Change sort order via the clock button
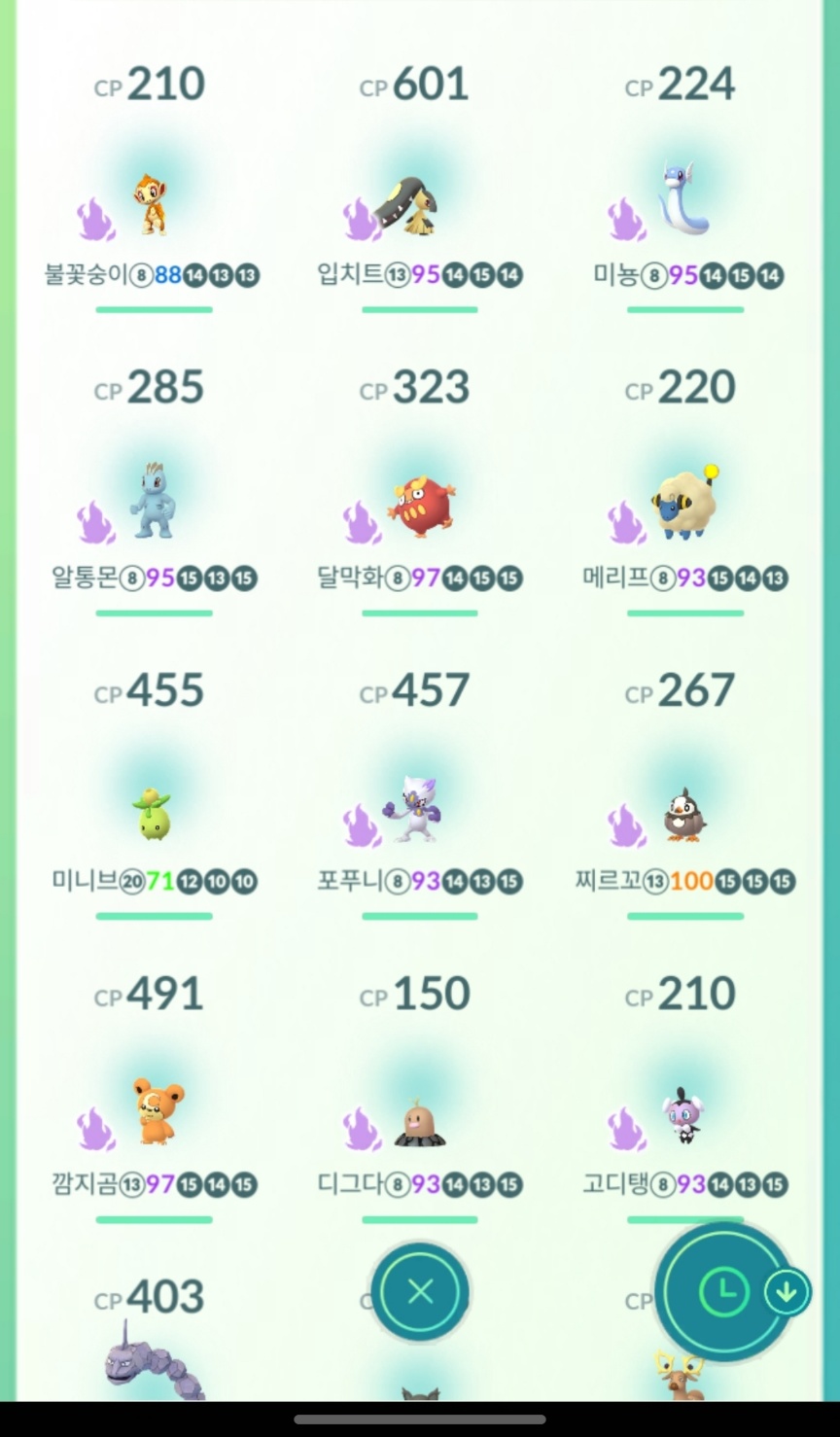 (x=724, y=1292)
